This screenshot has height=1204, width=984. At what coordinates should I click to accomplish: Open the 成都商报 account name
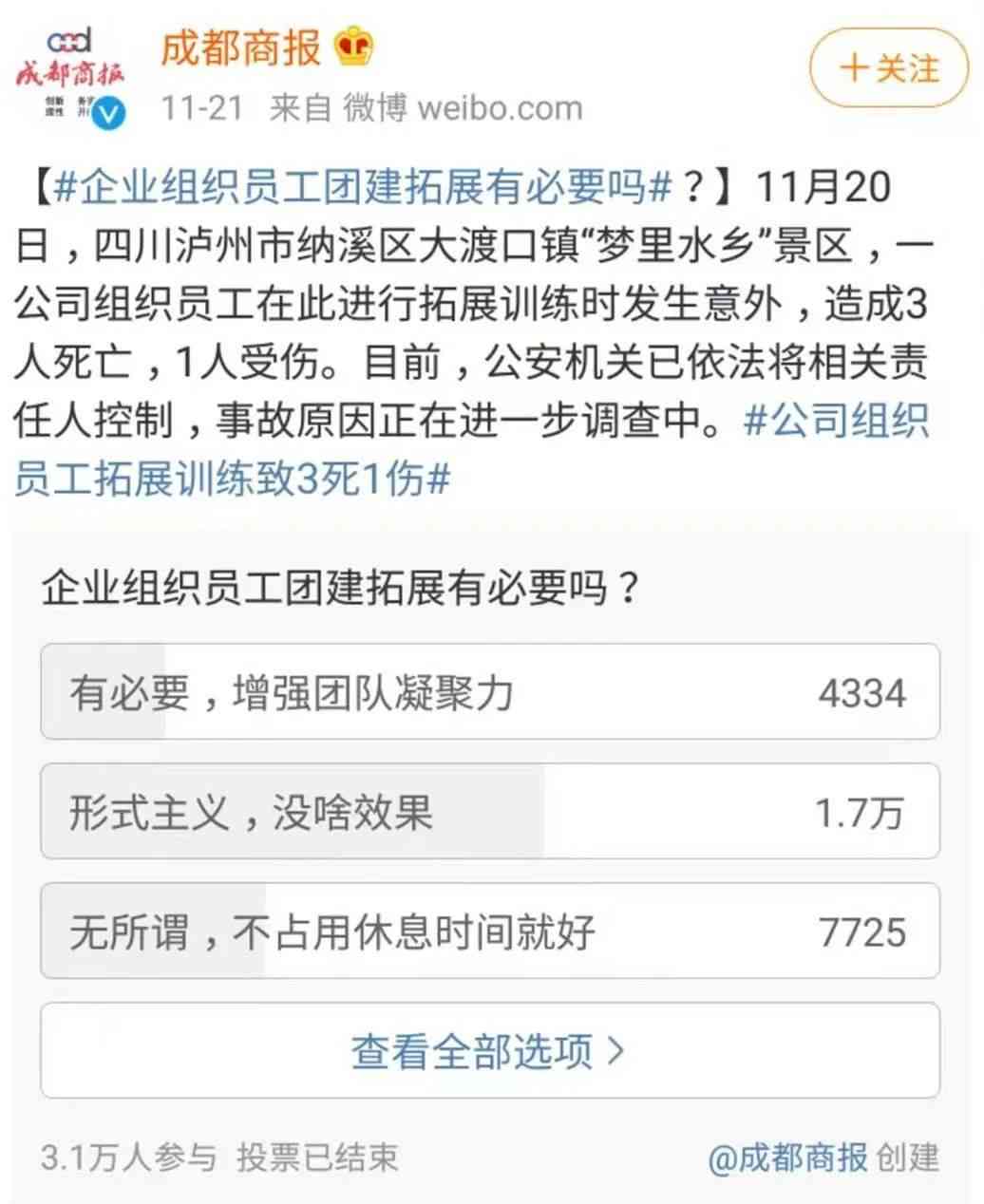tap(241, 47)
